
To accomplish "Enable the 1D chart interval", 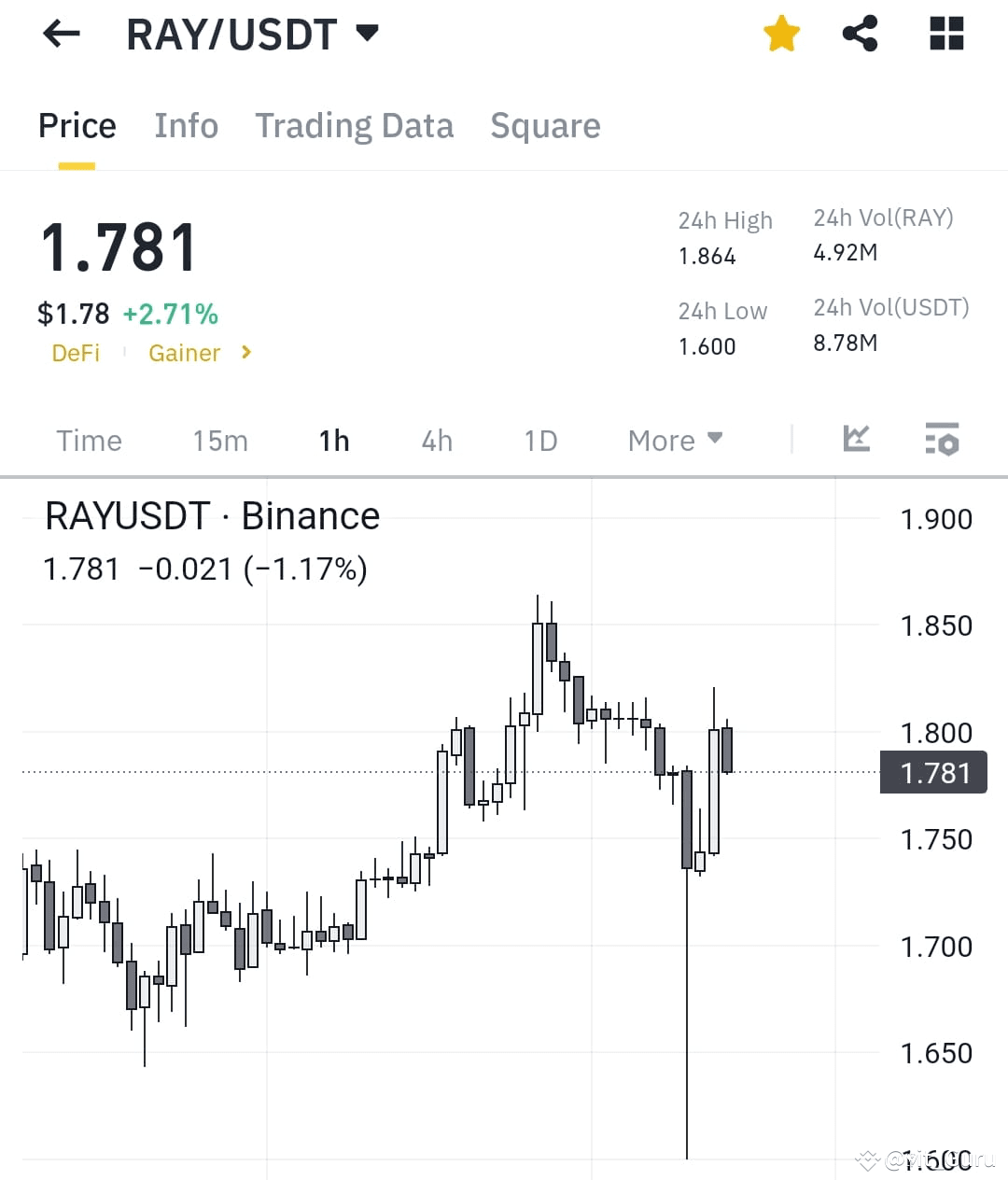I will [x=539, y=440].
